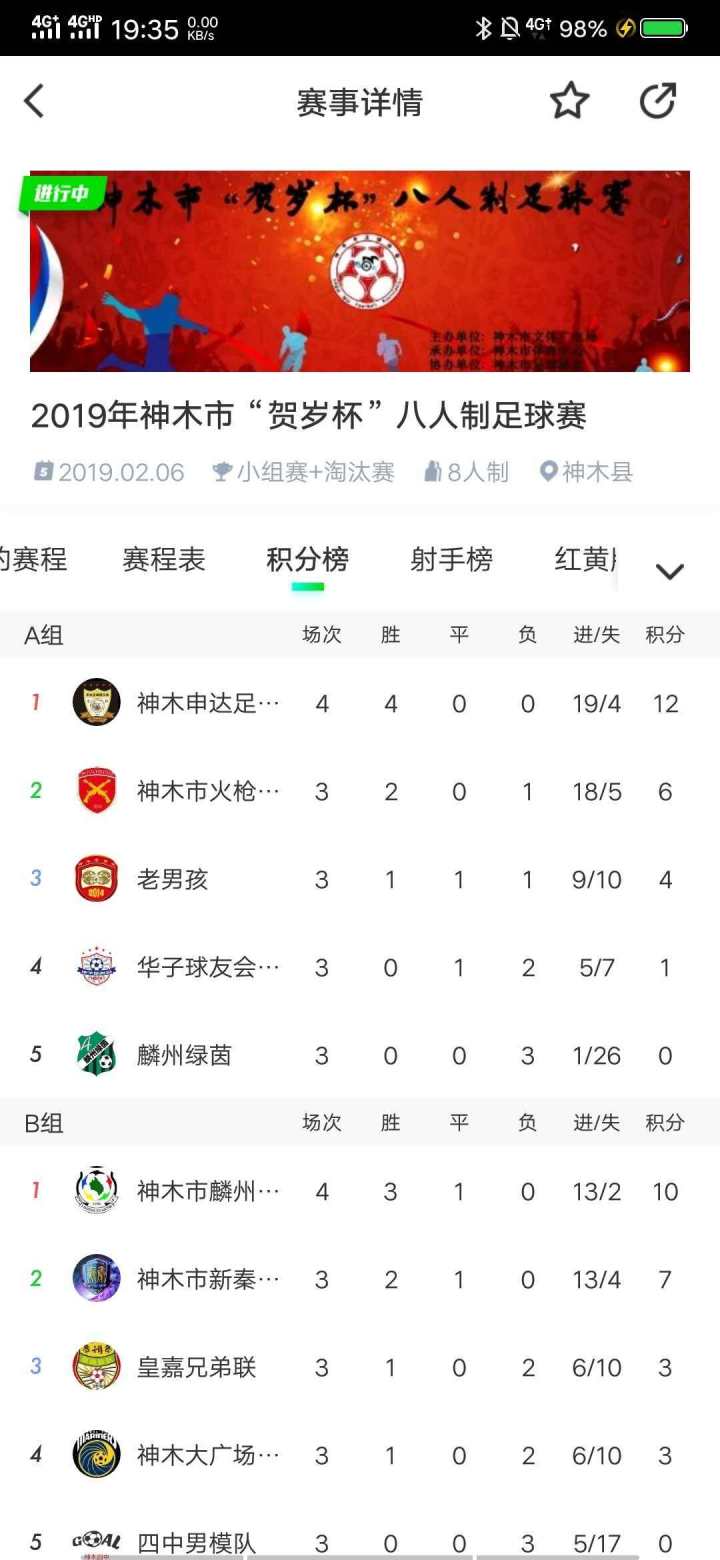The height and width of the screenshot is (1560, 720).
Task: Open the 贺岁杯 tournament banner image
Action: click(360, 271)
